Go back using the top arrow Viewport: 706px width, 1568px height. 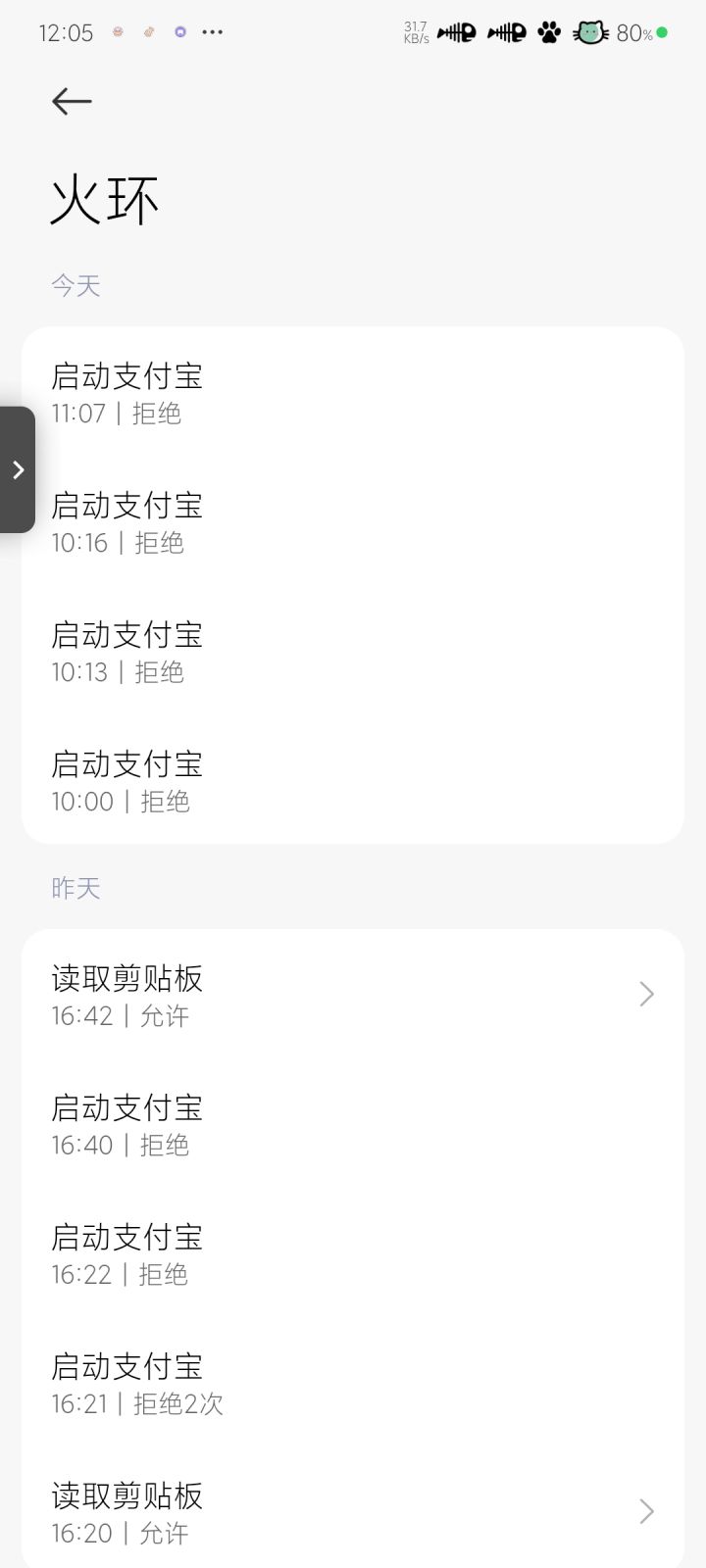[72, 101]
